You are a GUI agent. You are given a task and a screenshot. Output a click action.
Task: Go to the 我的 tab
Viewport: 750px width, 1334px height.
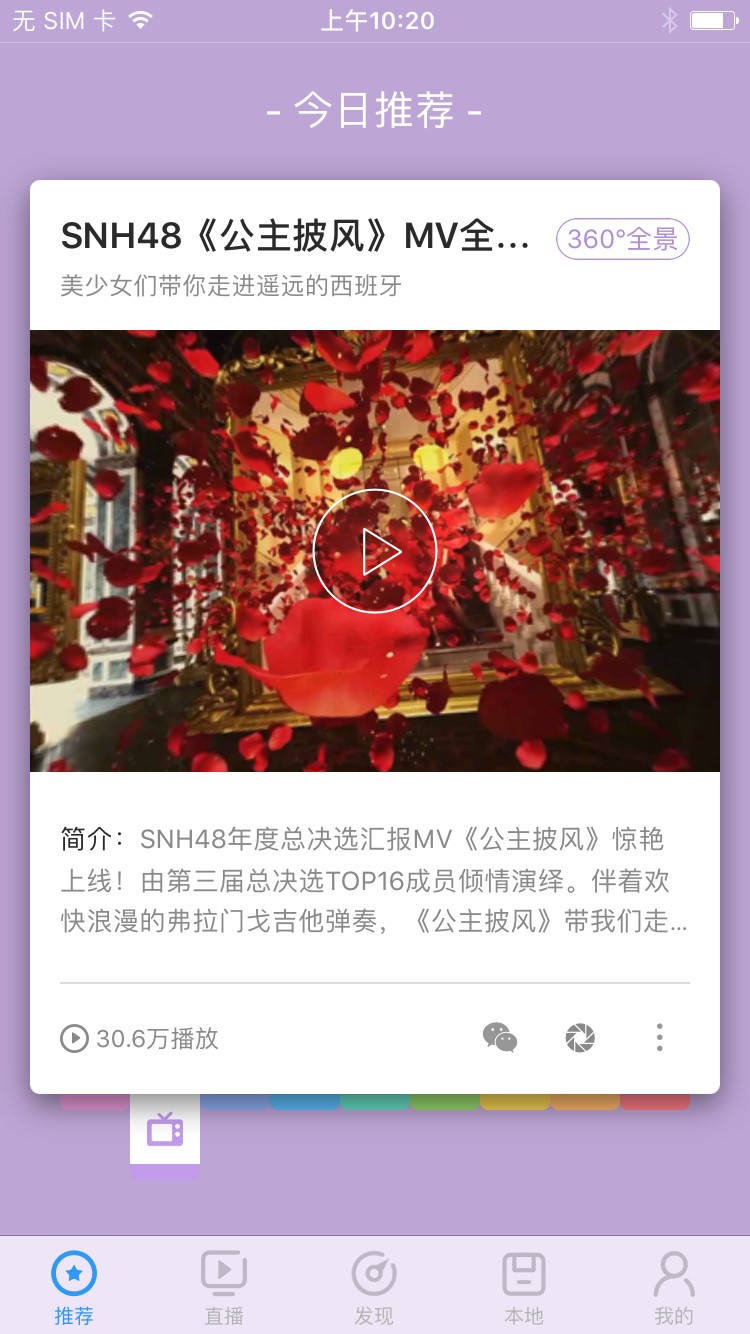(x=673, y=1288)
